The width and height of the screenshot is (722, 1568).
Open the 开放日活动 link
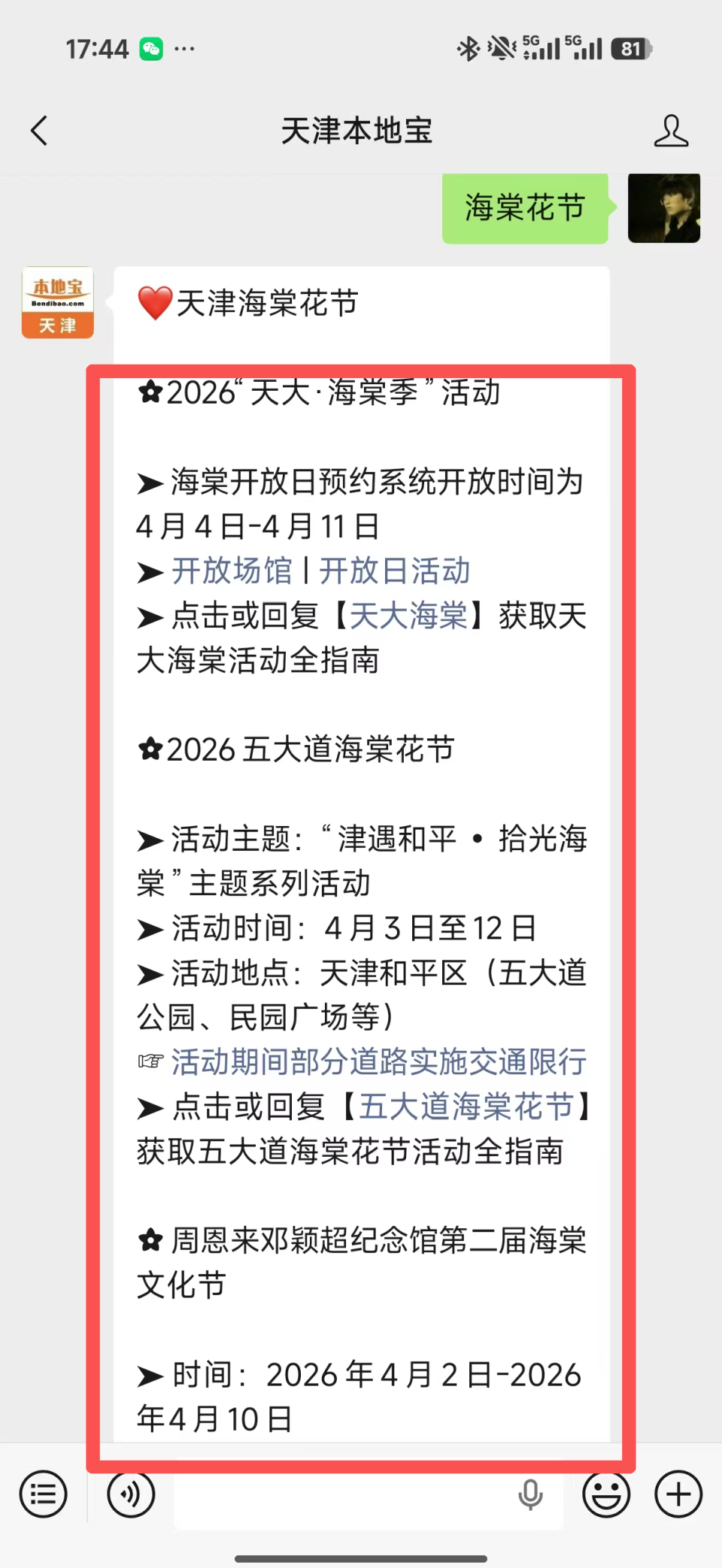coord(394,571)
